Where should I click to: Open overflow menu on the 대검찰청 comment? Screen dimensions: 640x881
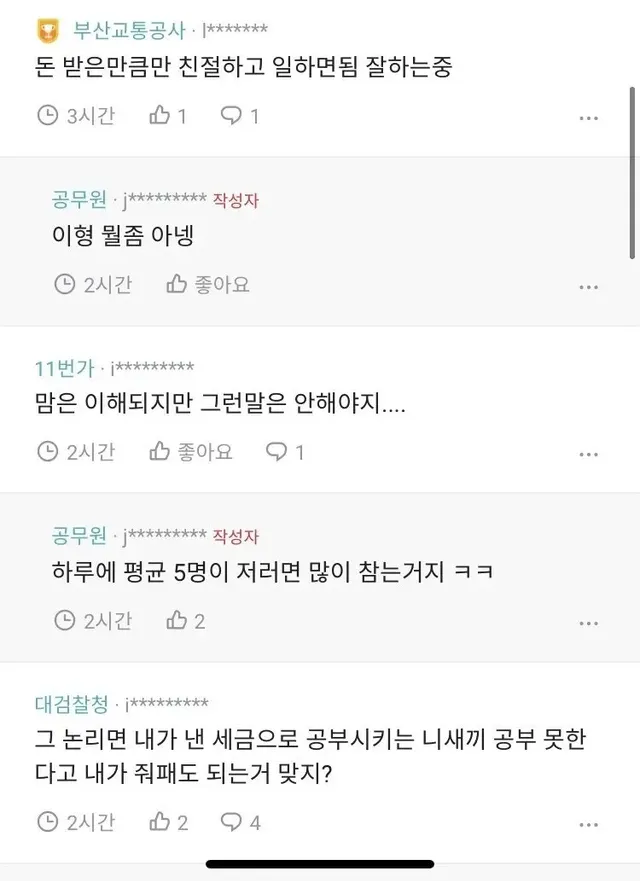pyautogui.click(x=589, y=823)
